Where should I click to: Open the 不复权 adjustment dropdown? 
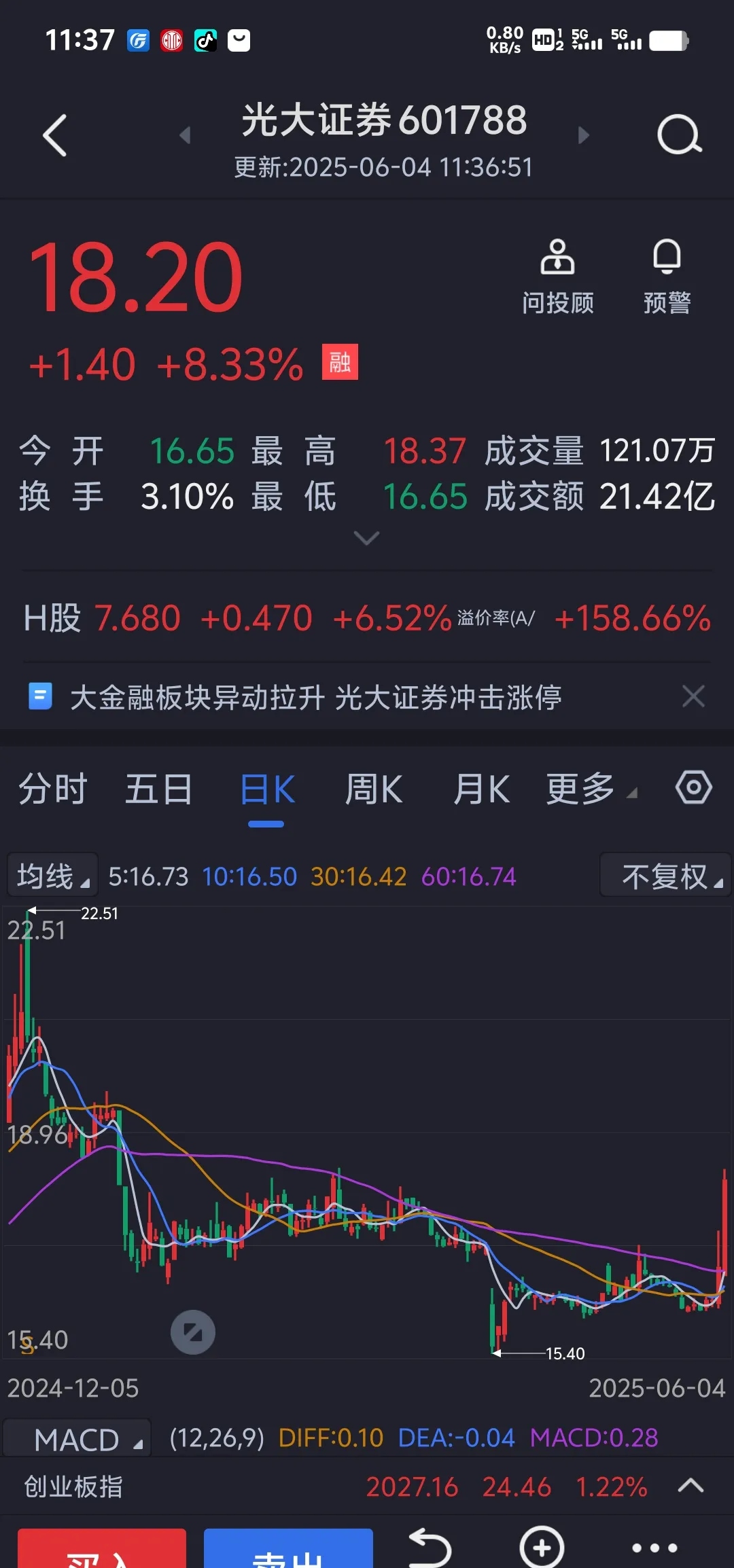(664, 875)
